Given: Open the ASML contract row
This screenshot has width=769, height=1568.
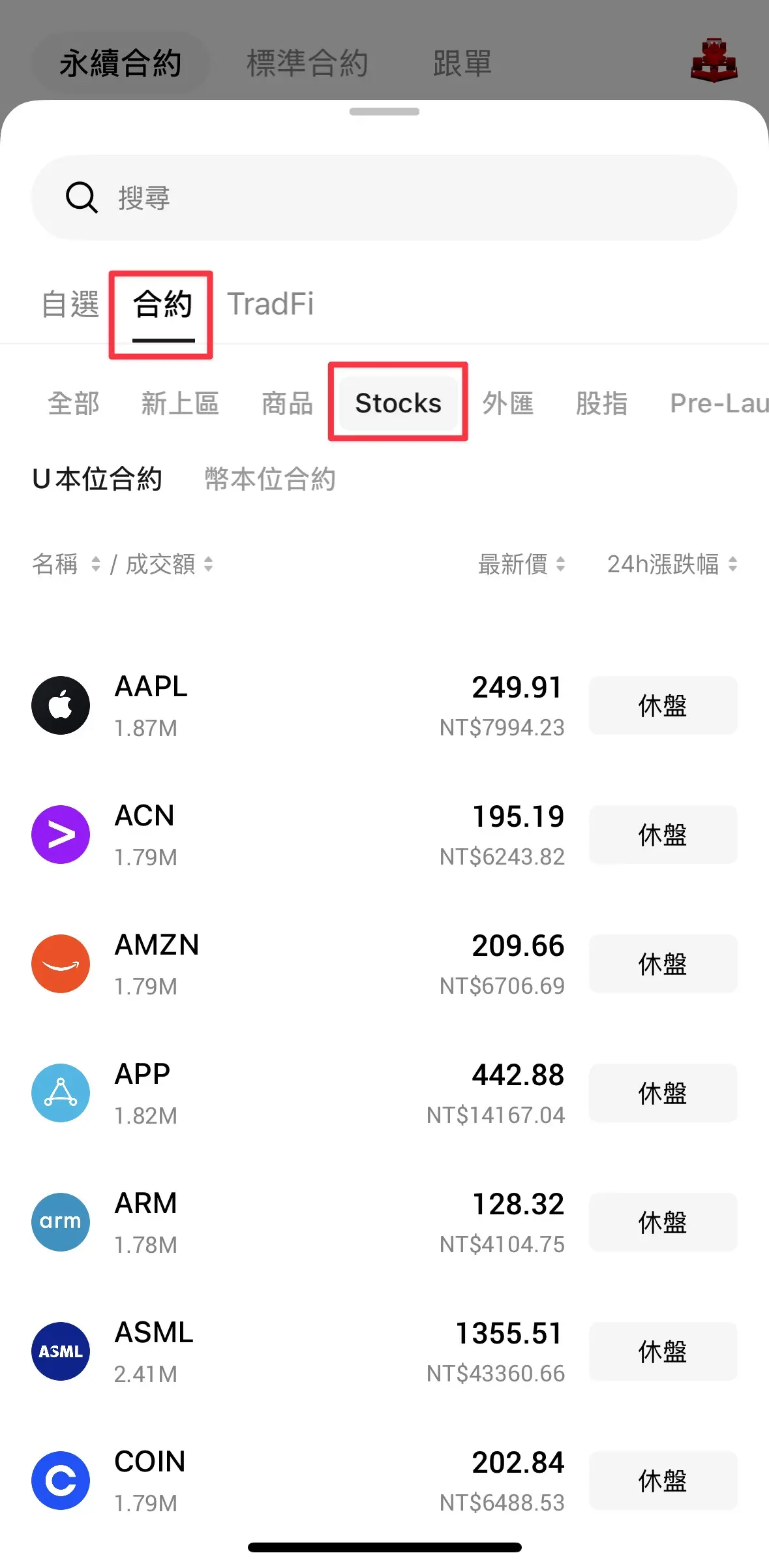Looking at the screenshot, I should [x=294, y=1351].
